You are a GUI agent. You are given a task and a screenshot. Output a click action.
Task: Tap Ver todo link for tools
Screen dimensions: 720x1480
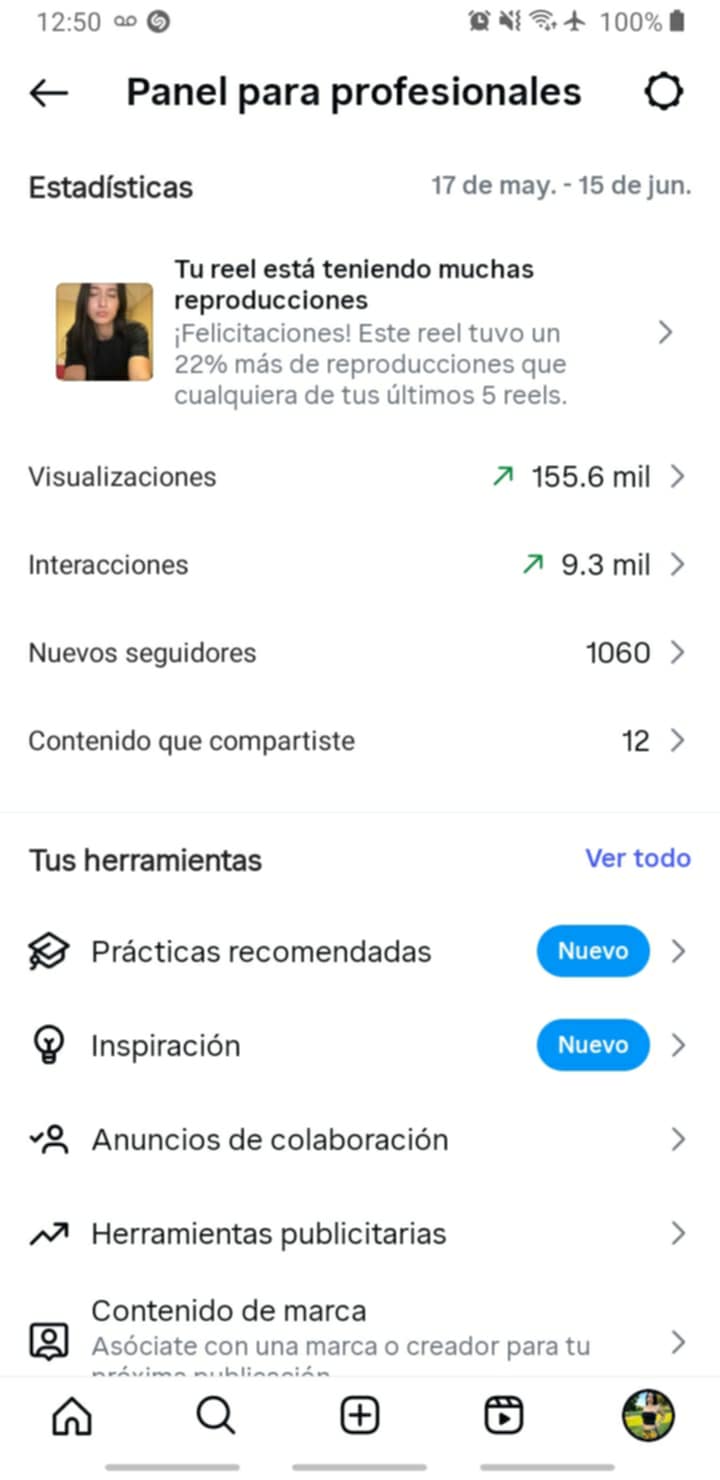click(x=638, y=858)
